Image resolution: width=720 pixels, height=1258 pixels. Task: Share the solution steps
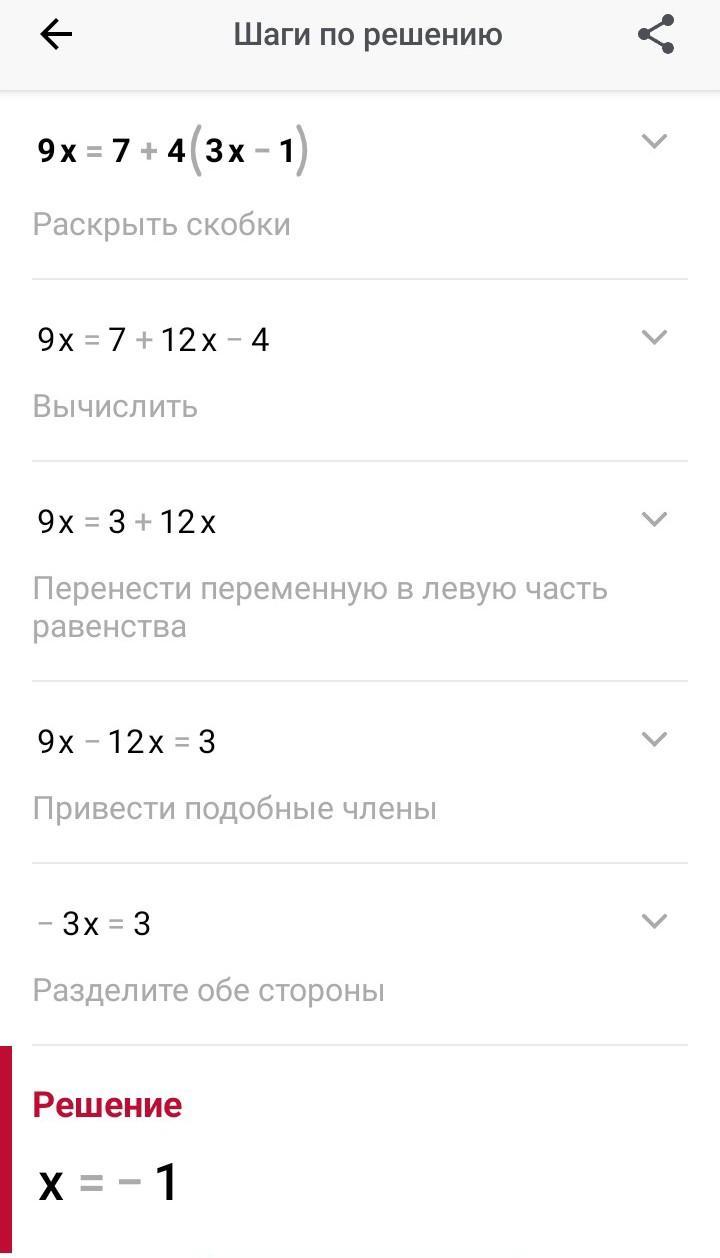coord(656,36)
